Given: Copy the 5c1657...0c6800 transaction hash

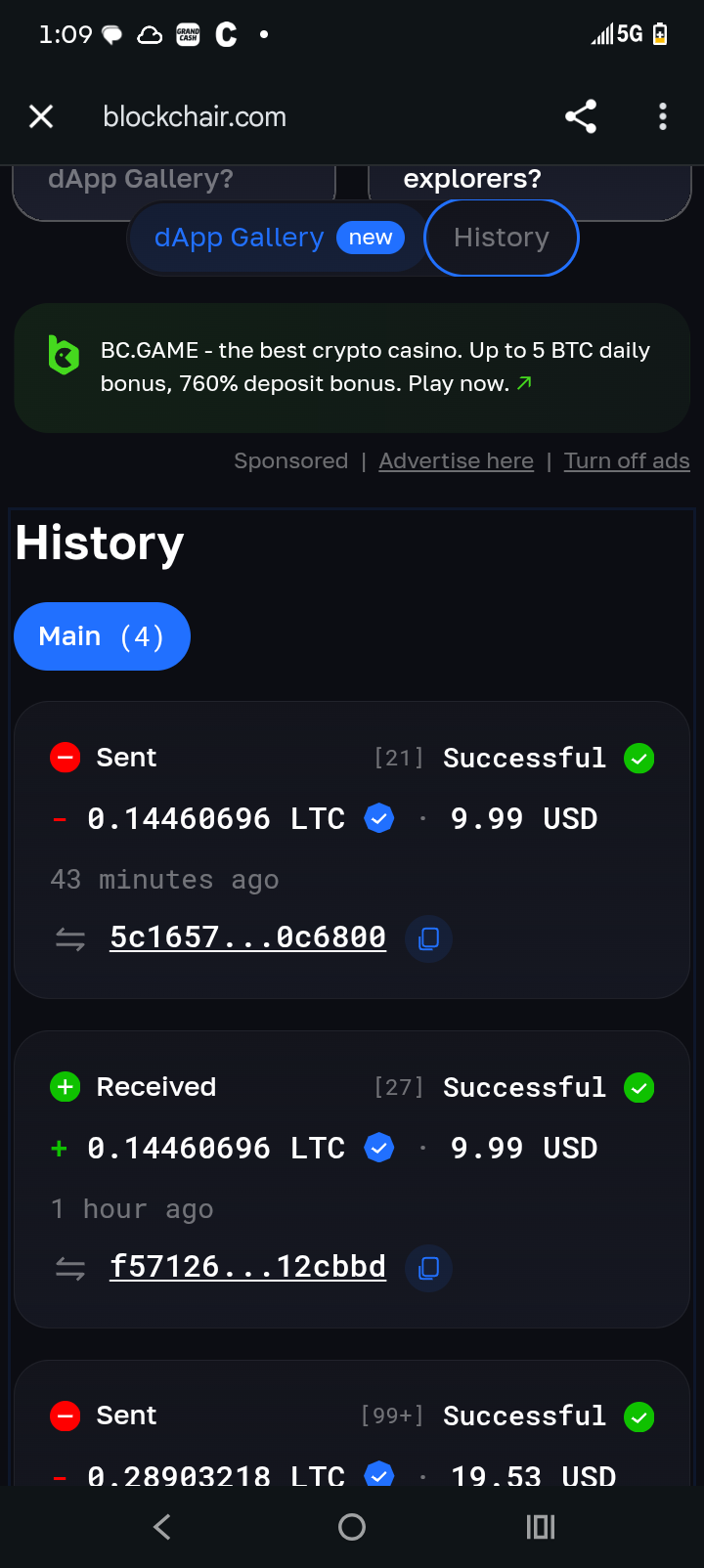Looking at the screenshot, I should tap(428, 938).
